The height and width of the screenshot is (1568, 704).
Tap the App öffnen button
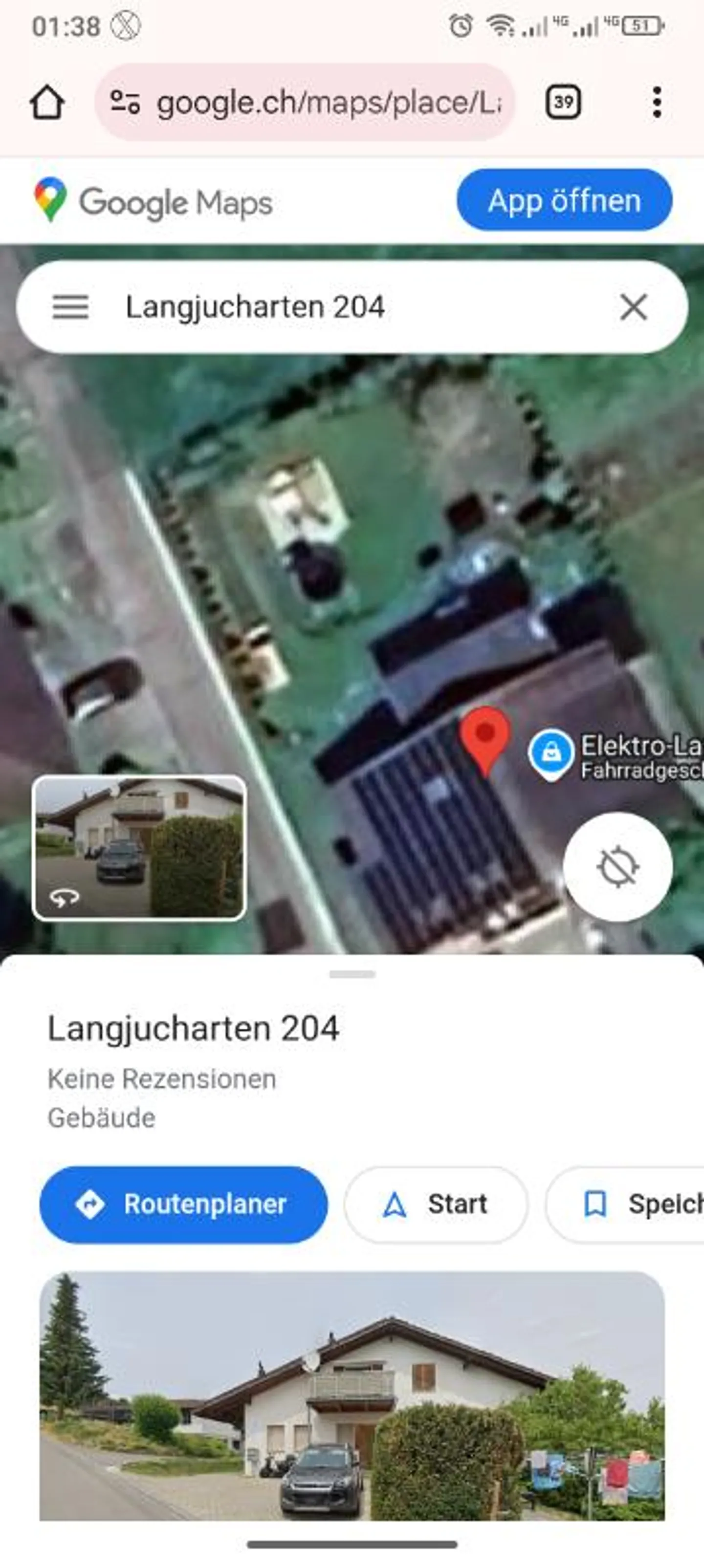coord(564,200)
